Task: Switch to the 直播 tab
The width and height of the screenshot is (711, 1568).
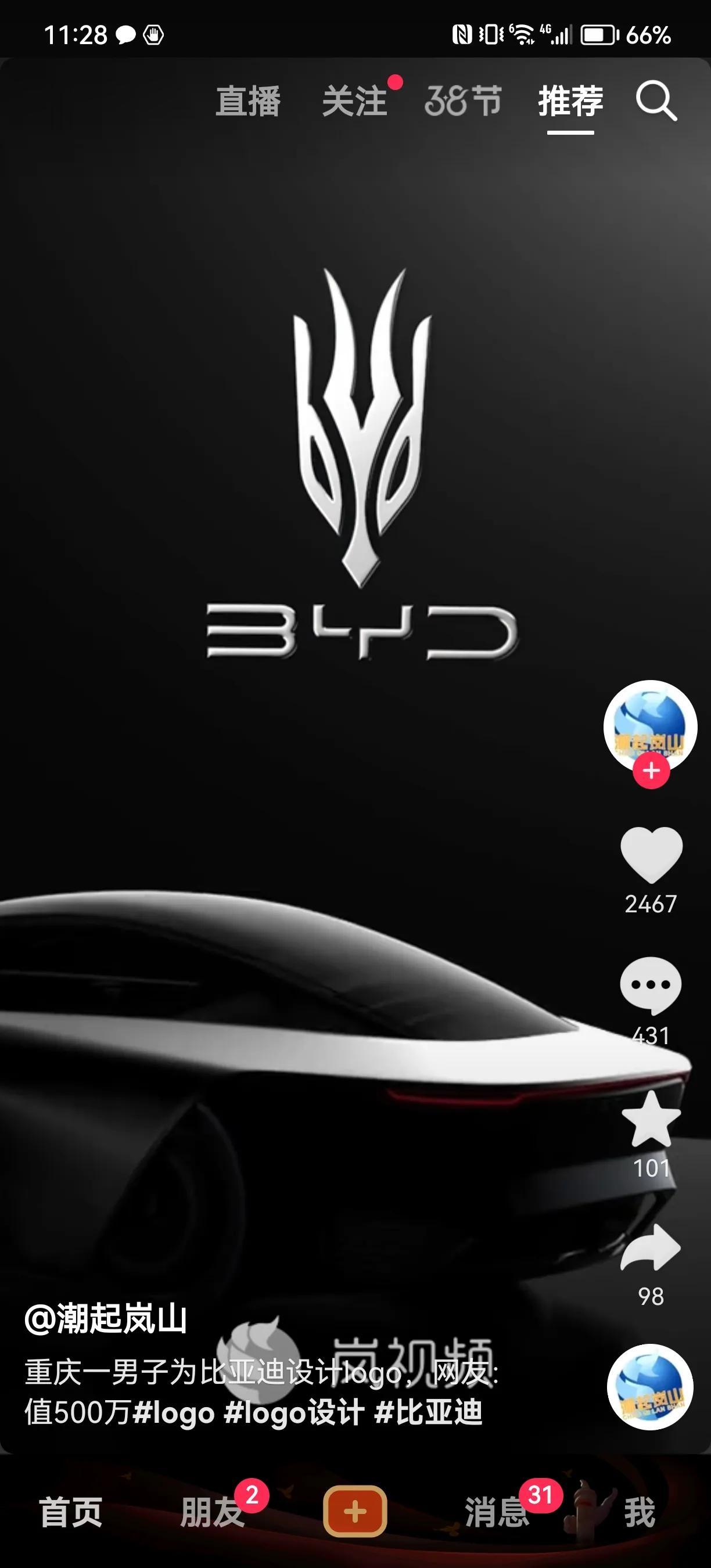Action: click(249, 101)
